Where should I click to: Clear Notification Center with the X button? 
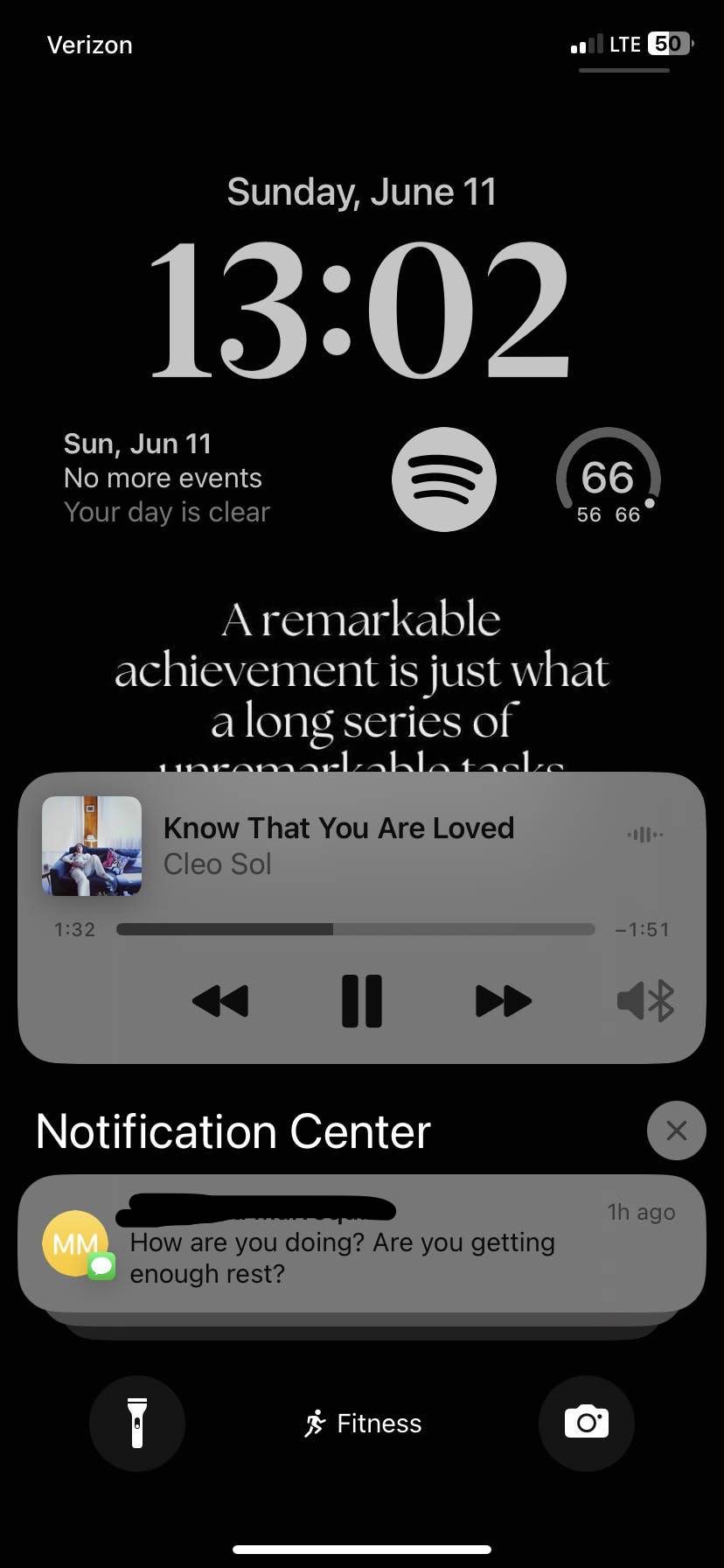[676, 1130]
